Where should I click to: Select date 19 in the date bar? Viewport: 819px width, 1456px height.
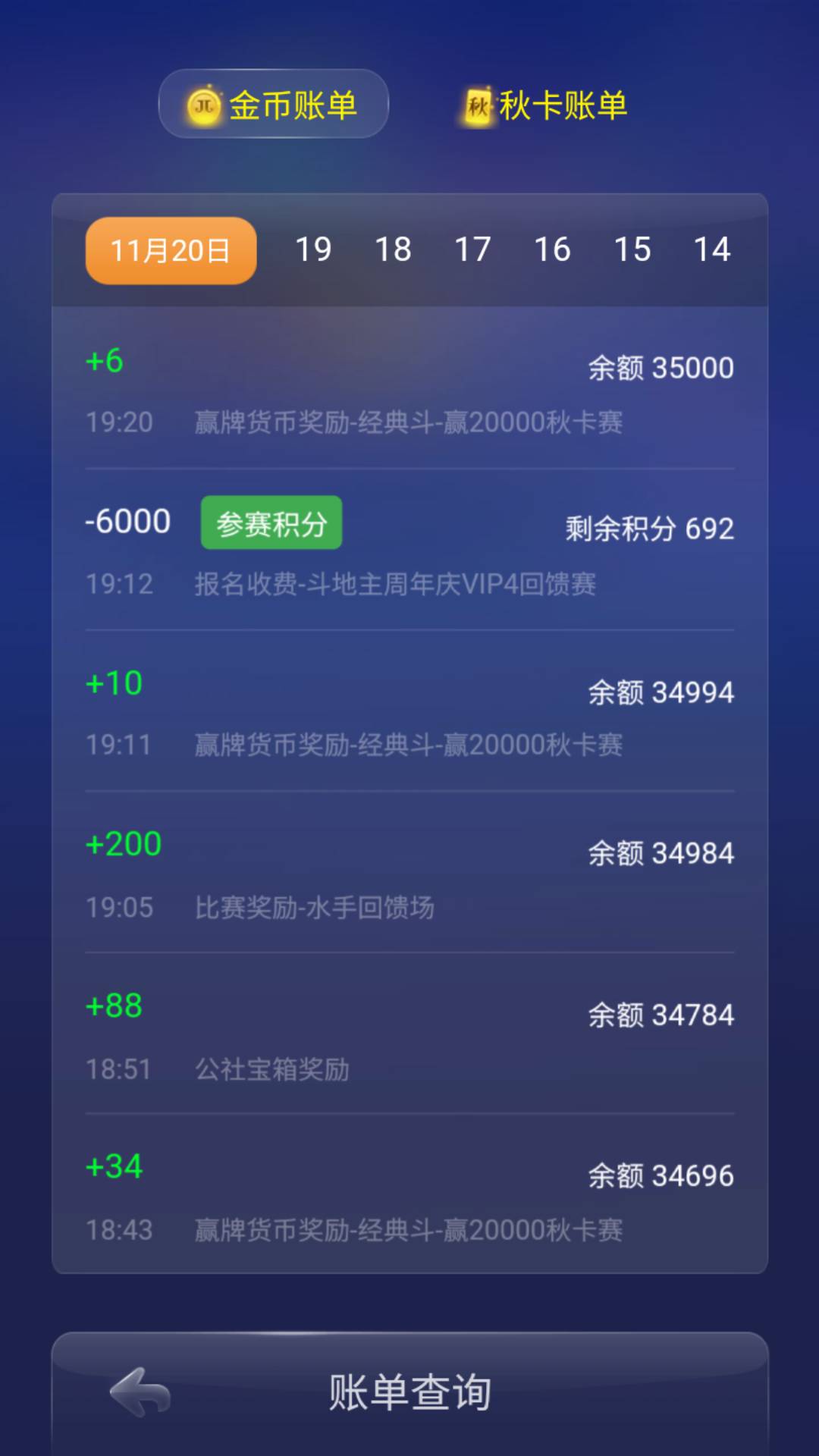315,249
